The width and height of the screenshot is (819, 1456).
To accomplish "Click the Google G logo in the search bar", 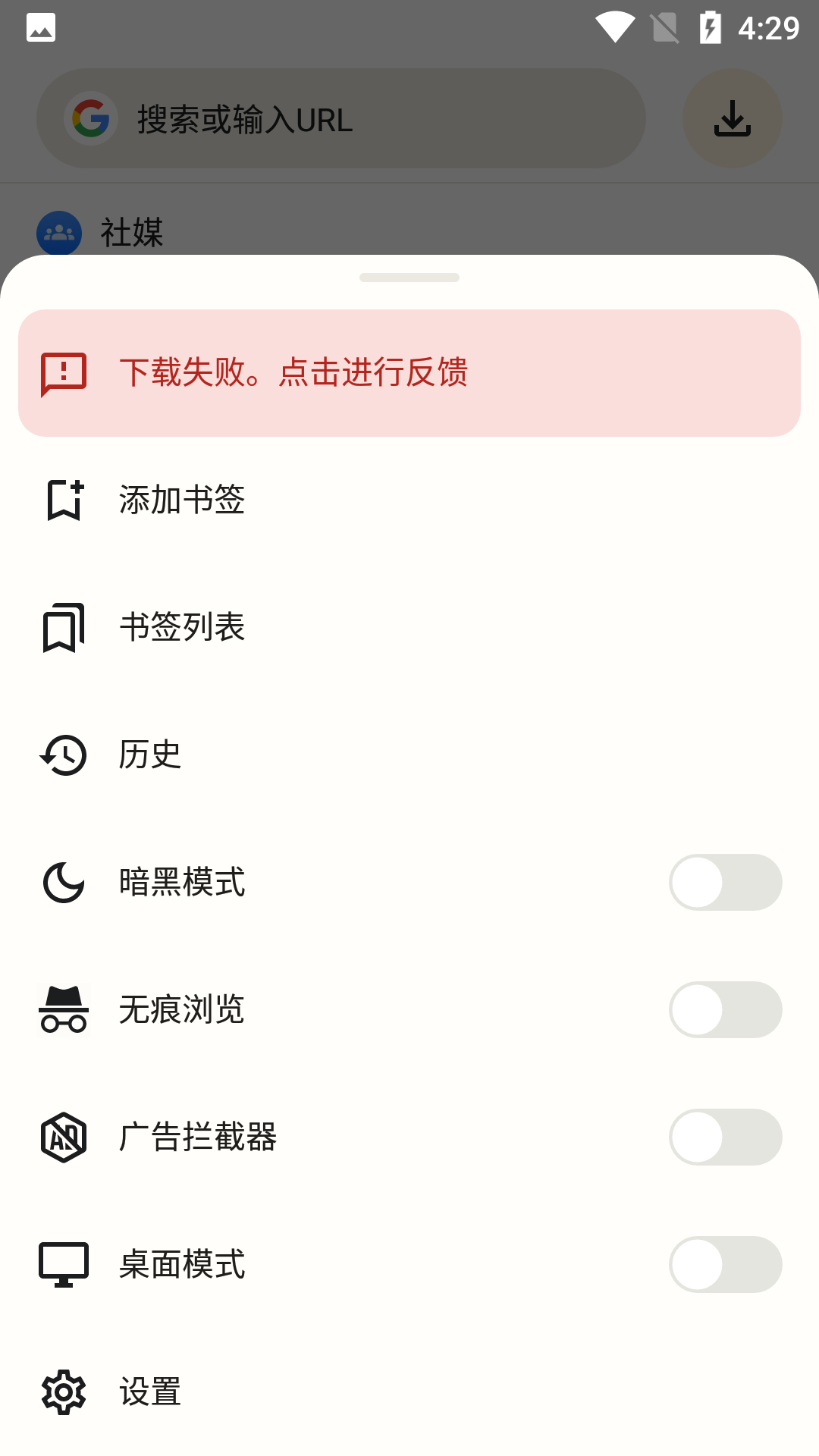I will (91, 118).
